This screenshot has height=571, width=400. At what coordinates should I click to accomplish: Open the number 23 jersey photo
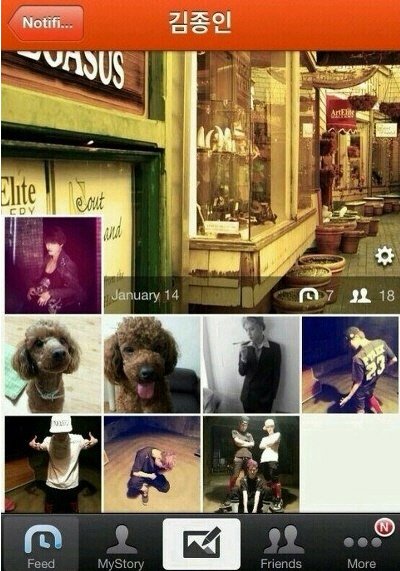click(350, 365)
